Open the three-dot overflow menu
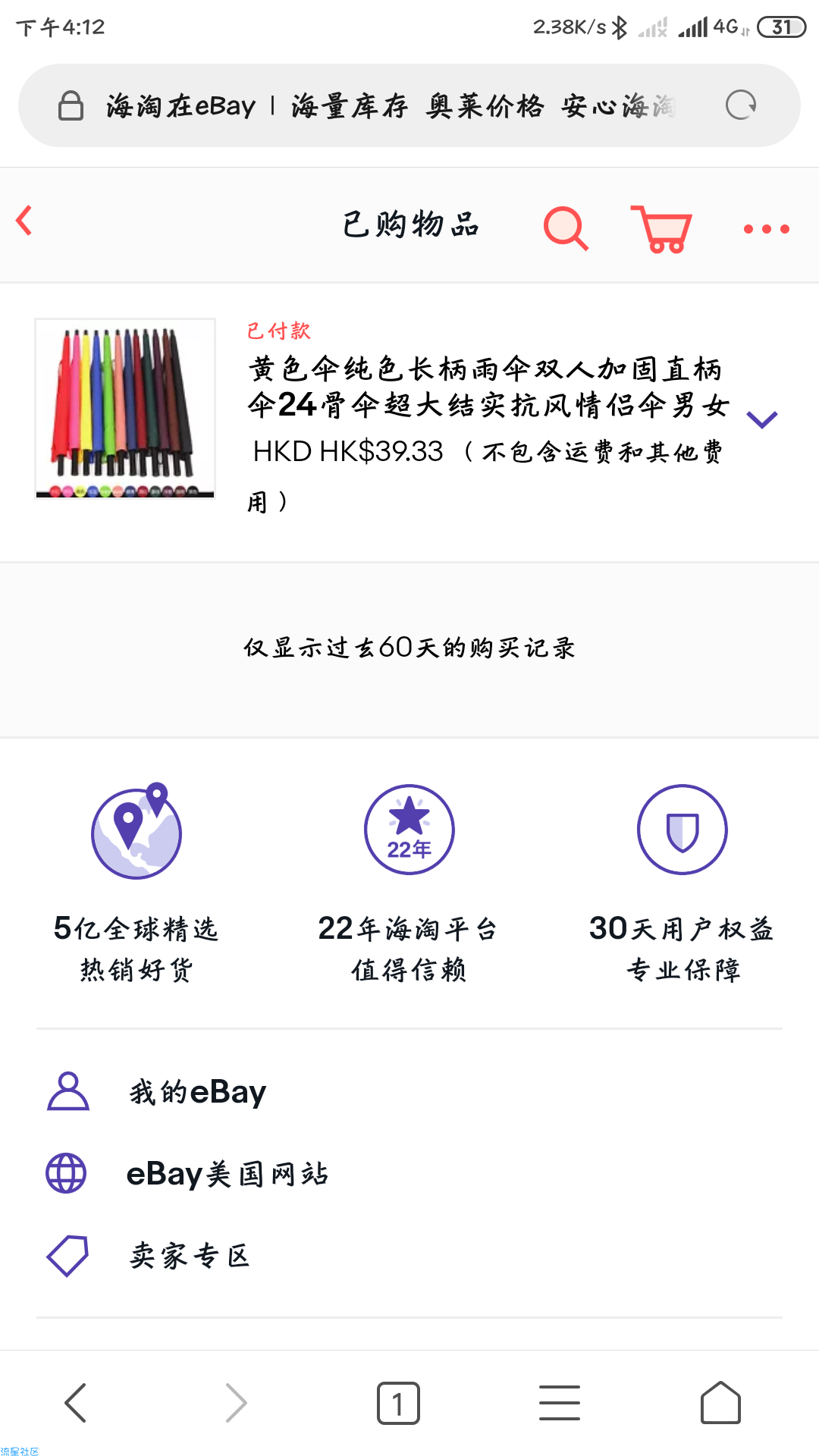Screen dimensions: 819x1456 click(766, 228)
